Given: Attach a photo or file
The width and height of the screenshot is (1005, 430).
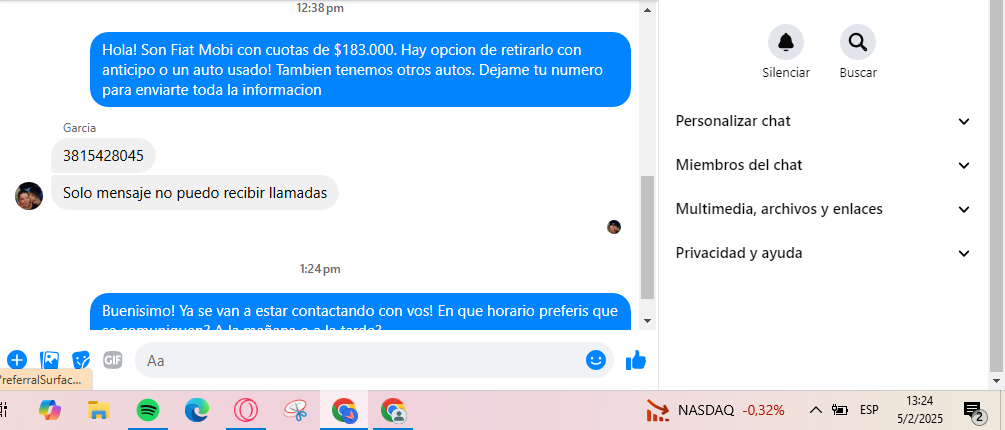Looking at the screenshot, I should (49, 360).
